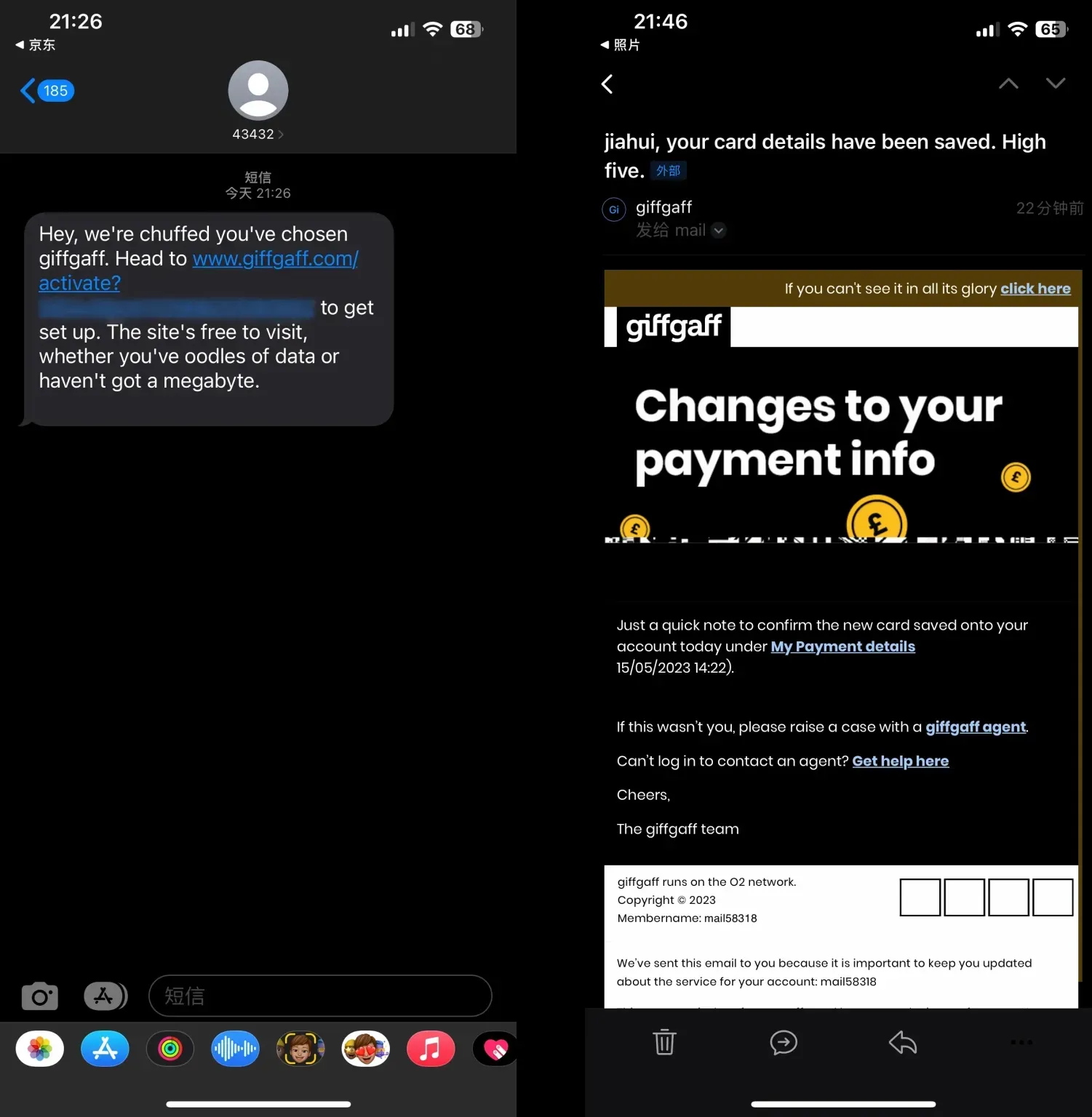Image resolution: width=1092 pixels, height=1117 pixels.
Task: Delete this email with the trash icon
Action: pyautogui.click(x=664, y=1042)
